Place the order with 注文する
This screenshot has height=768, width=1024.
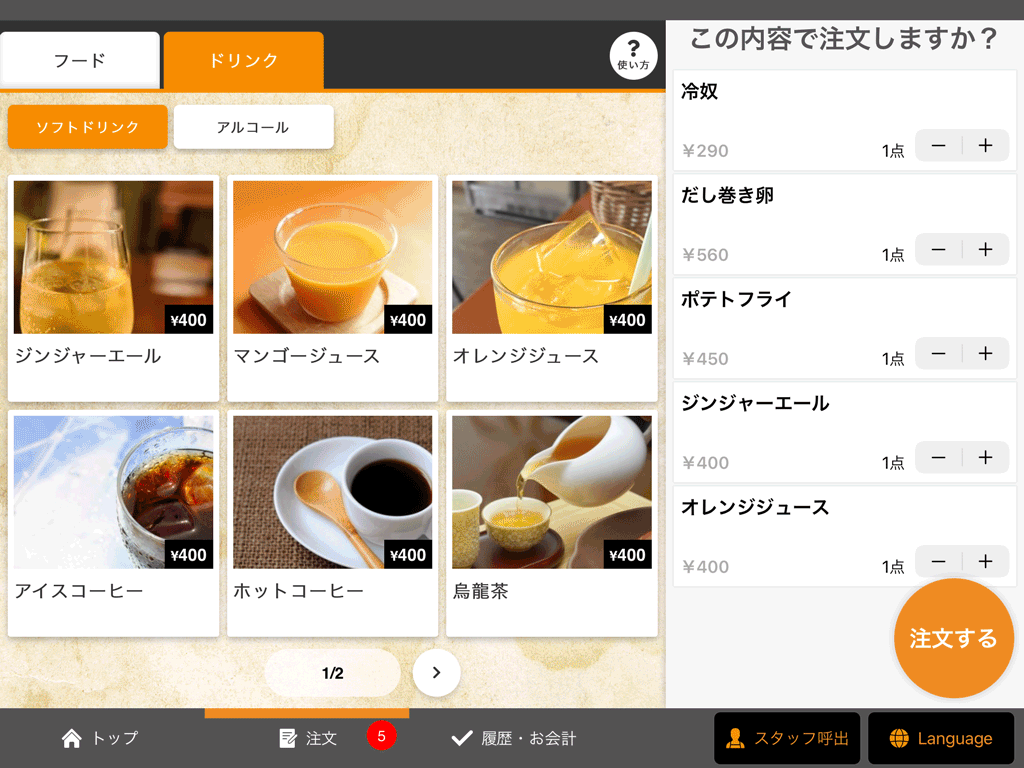click(x=953, y=638)
